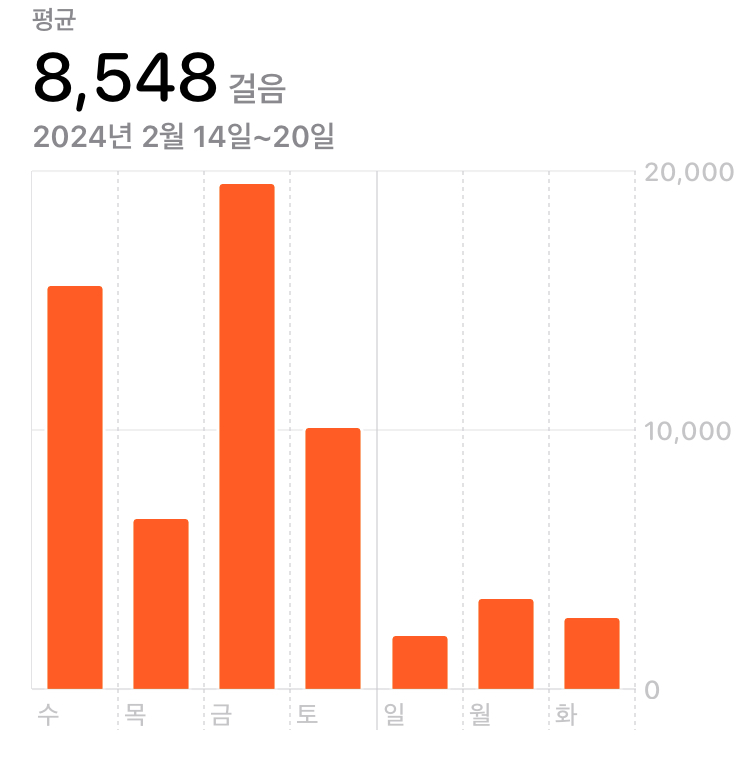Show step count for 월 (Monday)
This screenshot has height=781, width=750.
[505, 644]
